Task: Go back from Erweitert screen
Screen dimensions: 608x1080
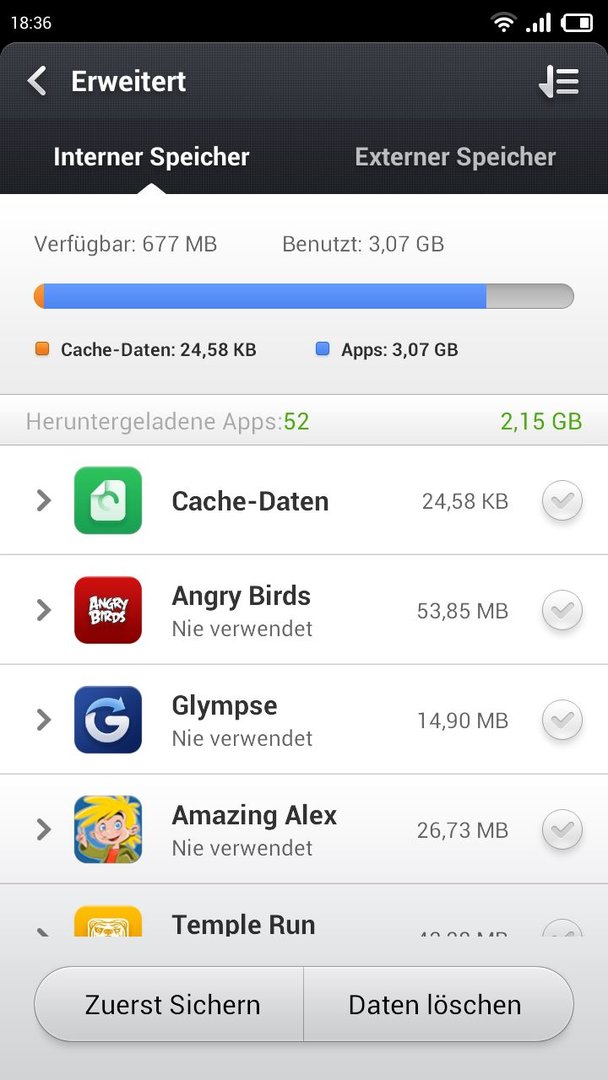Action: point(37,81)
